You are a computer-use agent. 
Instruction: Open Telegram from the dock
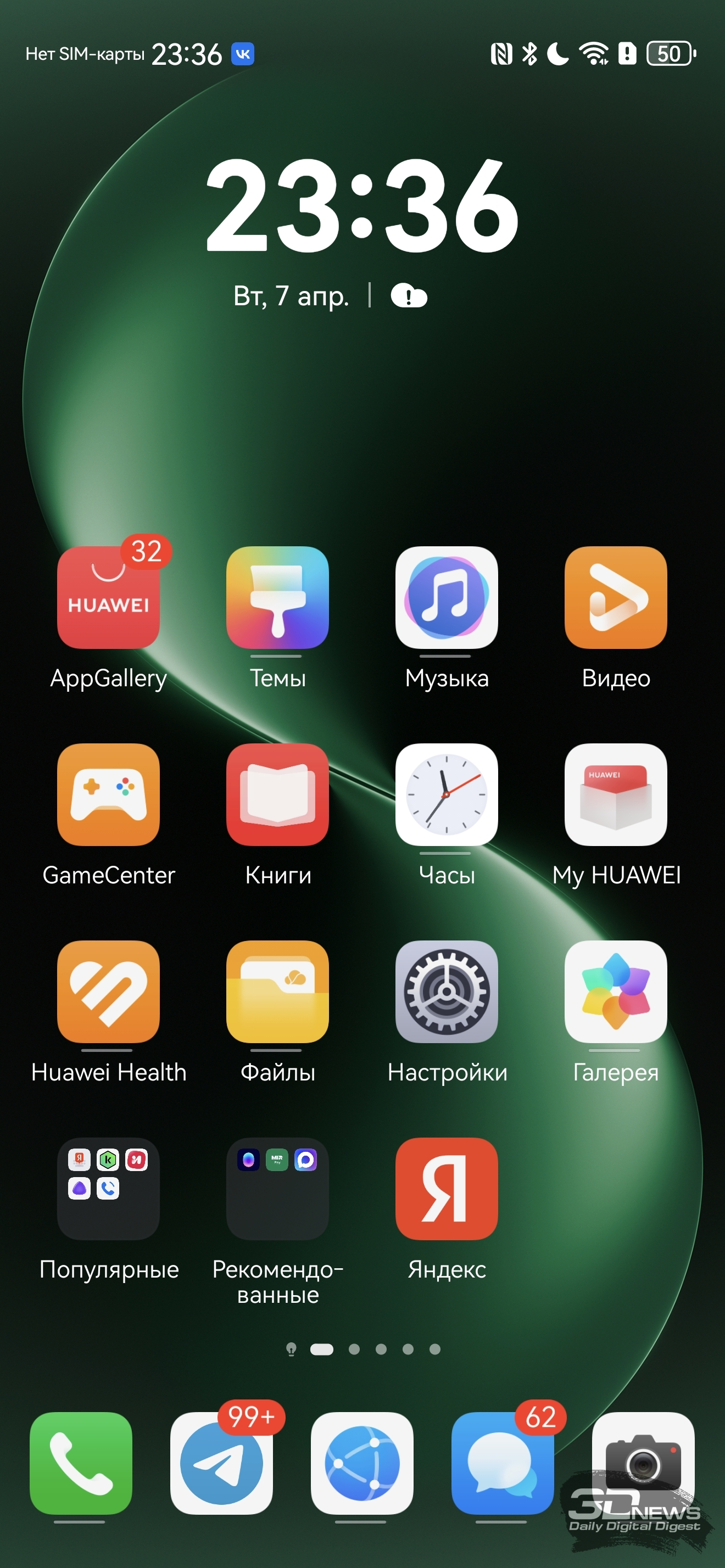pyautogui.click(x=221, y=1463)
